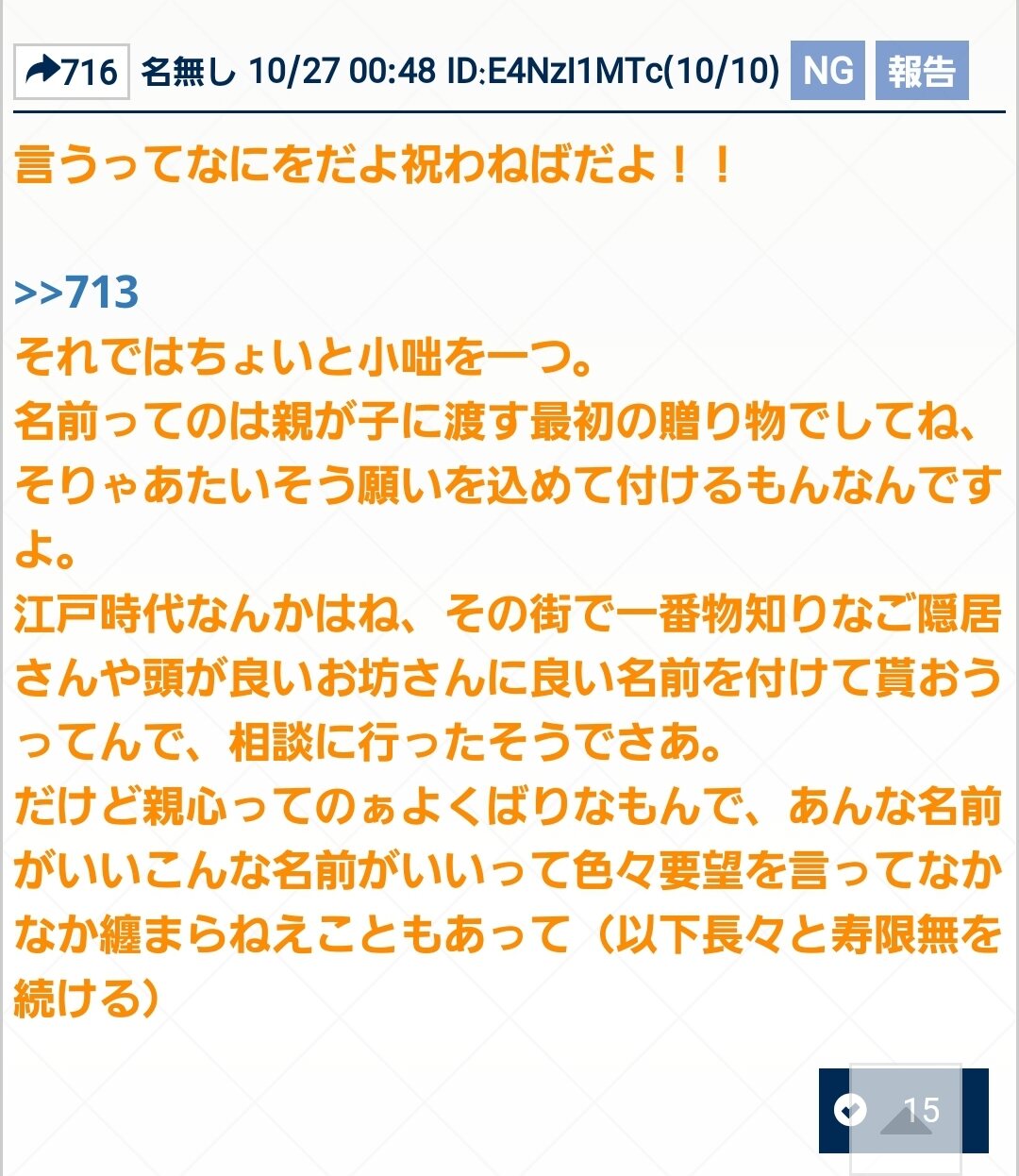Report post 716 with 報告 button
Screen dimensions: 1019x1176
[922, 72]
